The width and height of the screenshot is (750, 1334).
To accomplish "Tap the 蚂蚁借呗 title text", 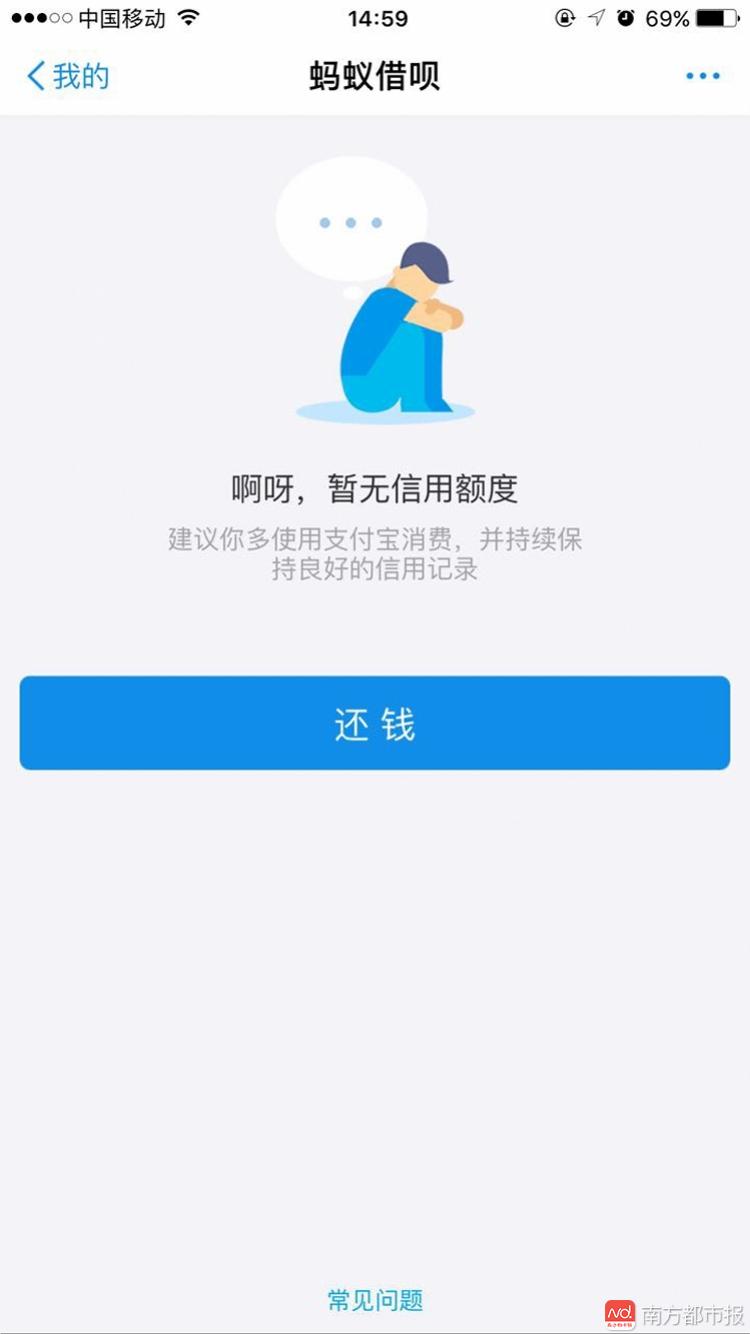I will (x=375, y=75).
